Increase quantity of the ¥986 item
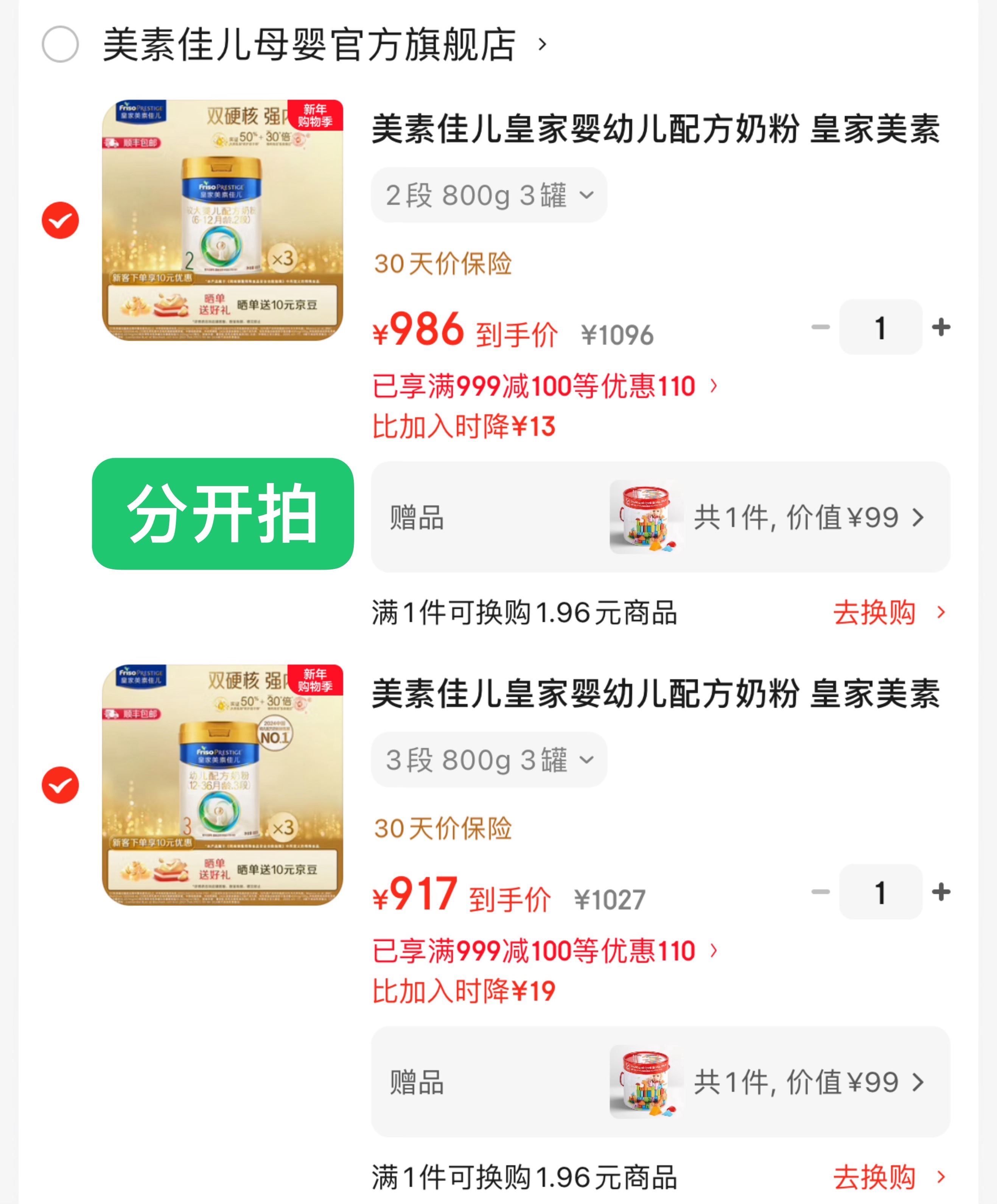Viewport: 997px width, 1204px height. [x=941, y=327]
